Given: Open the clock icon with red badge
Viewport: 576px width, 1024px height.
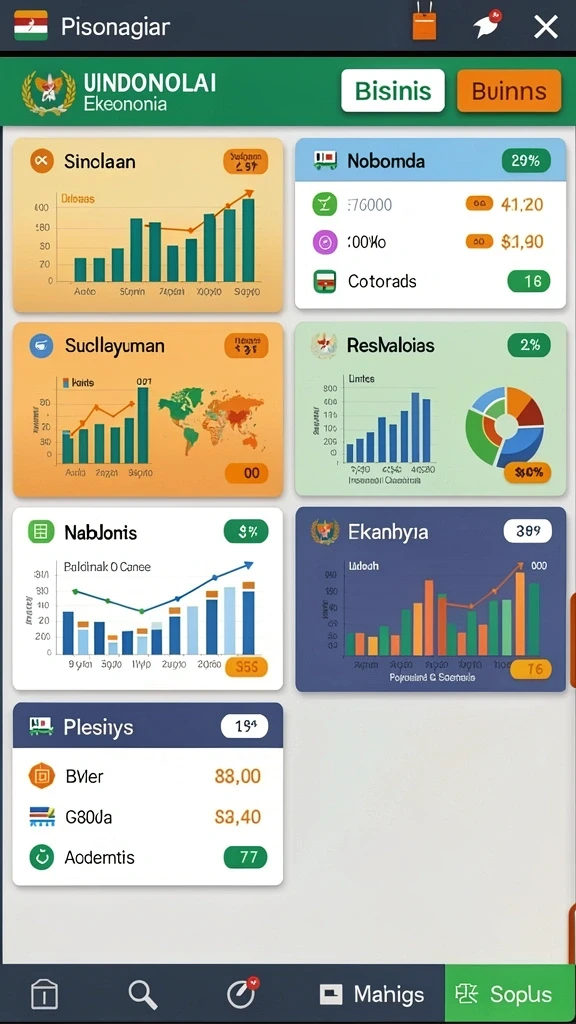Looking at the screenshot, I should pyautogui.click(x=242, y=994).
